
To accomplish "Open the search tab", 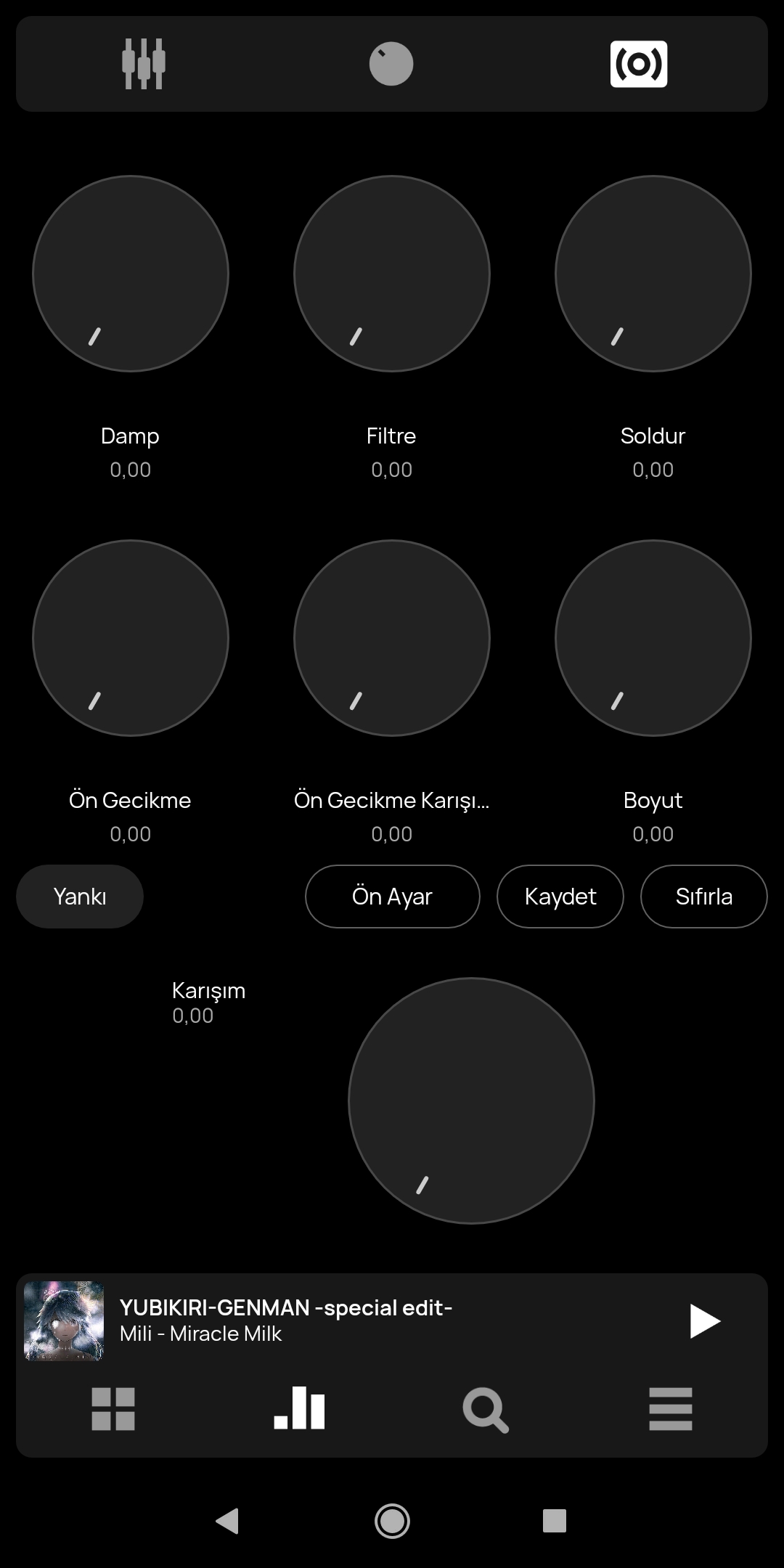I will 485,1409.
